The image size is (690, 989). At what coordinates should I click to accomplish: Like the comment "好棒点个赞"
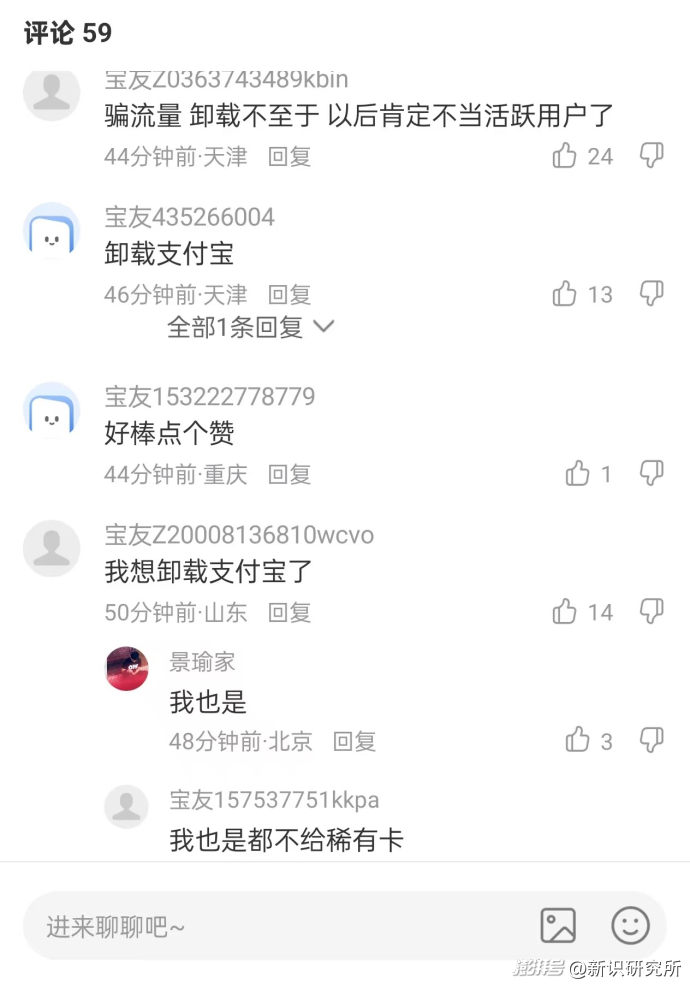point(578,474)
